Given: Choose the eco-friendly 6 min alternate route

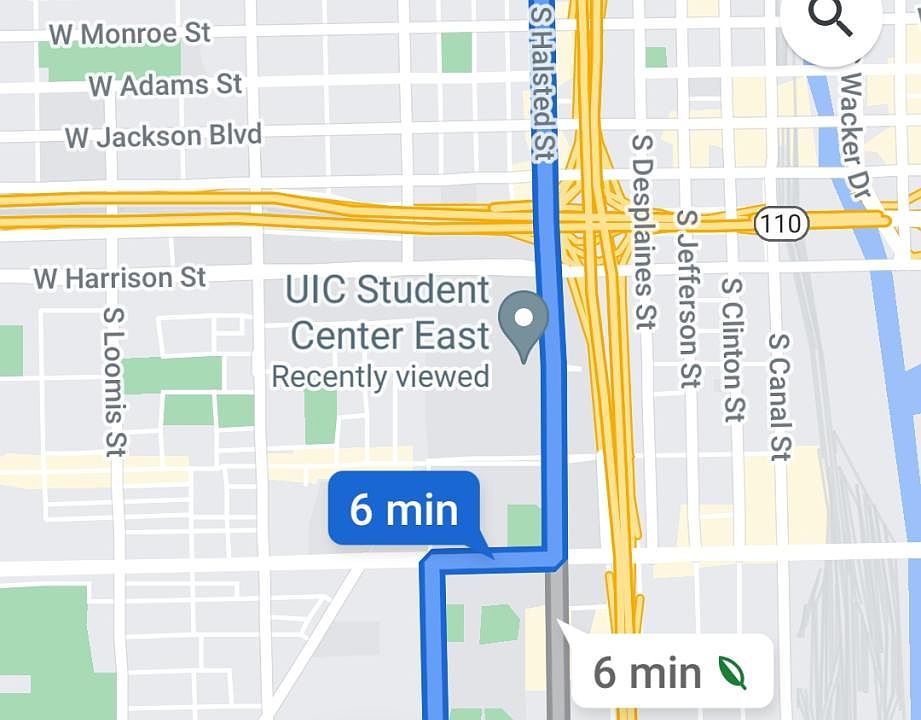Looking at the screenshot, I should (x=670, y=671).
